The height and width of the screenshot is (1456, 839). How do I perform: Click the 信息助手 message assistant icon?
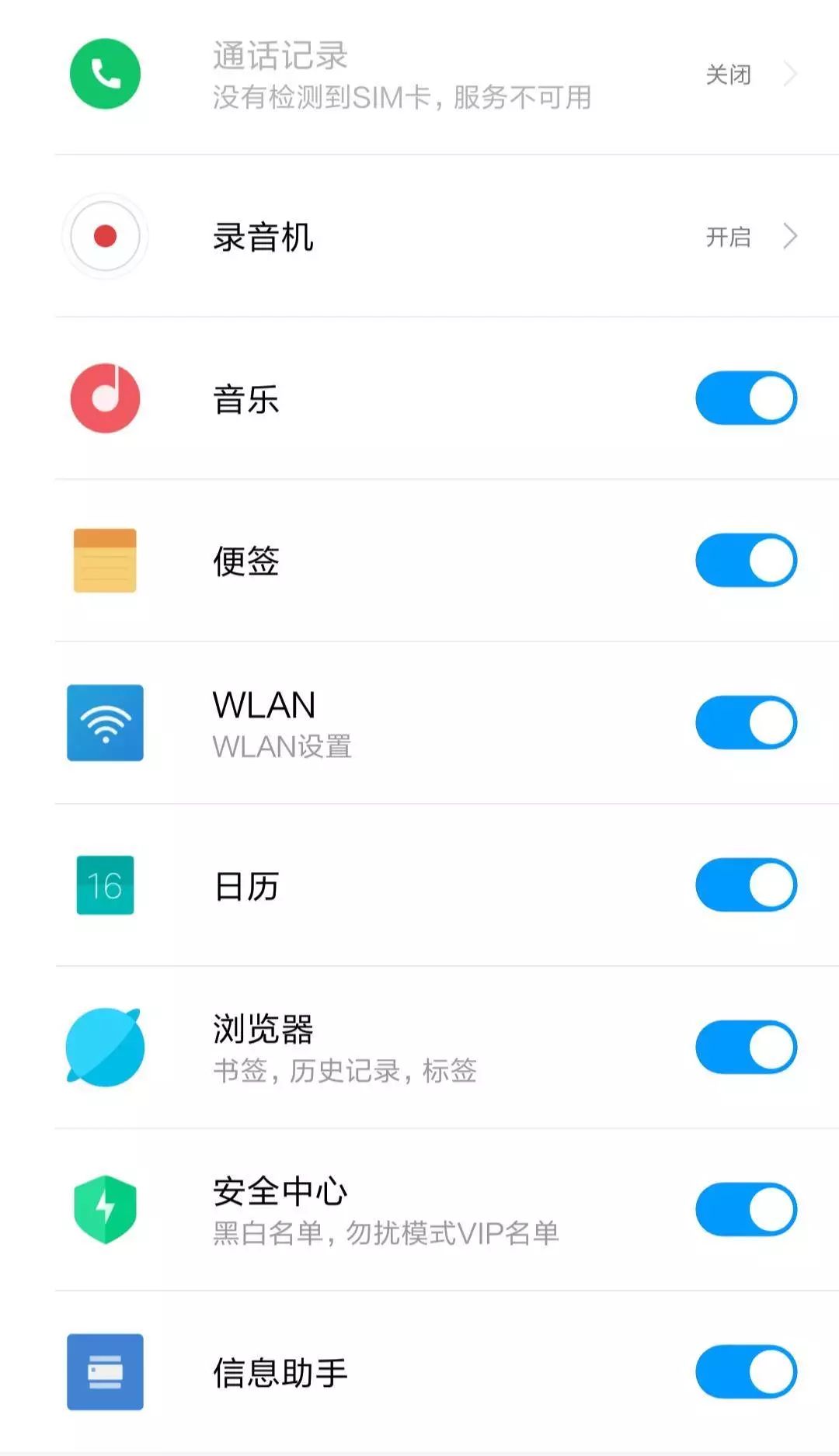pos(105,1371)
